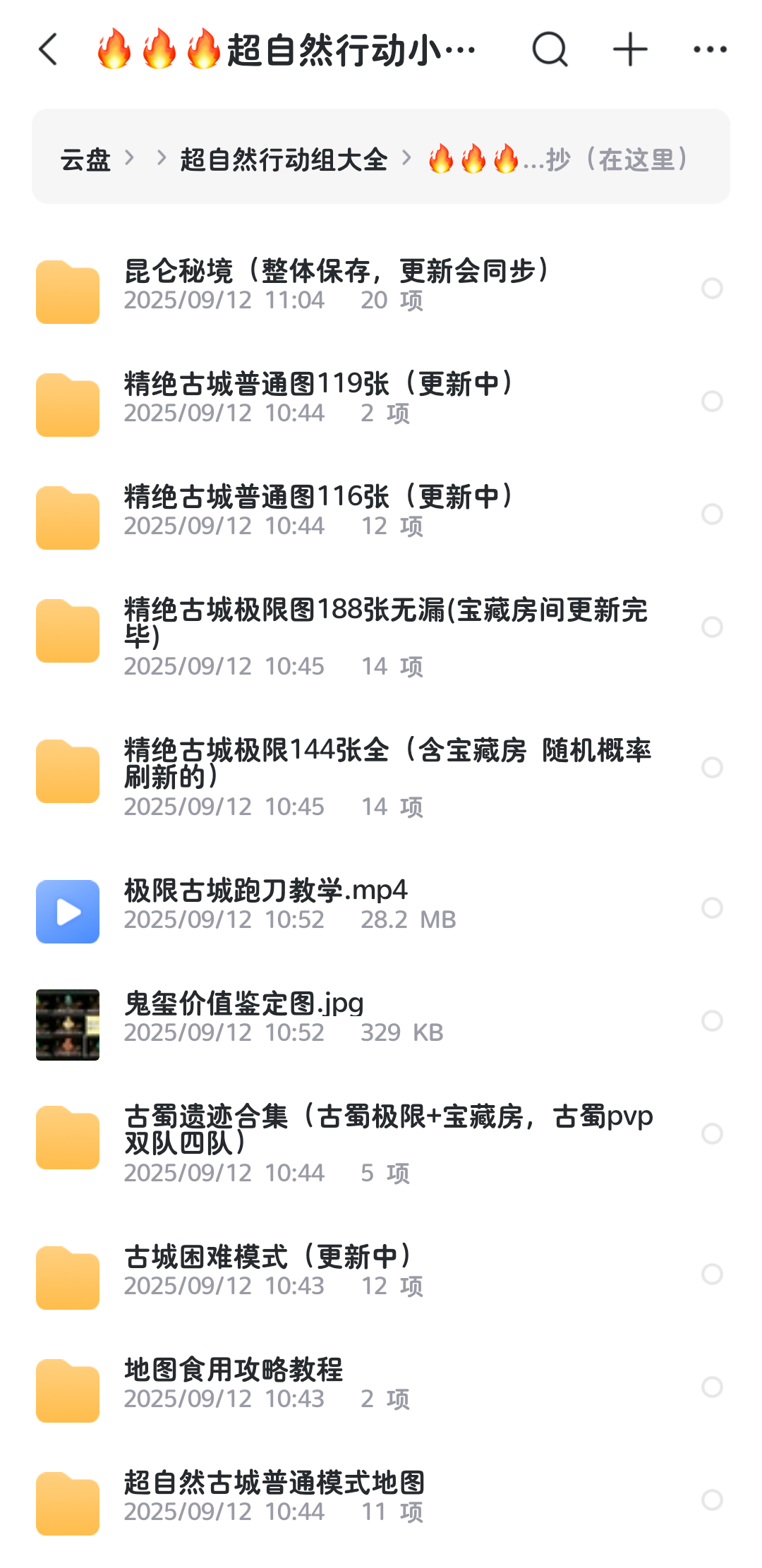Jump to 云盘 in the breadcrumb
This screenshot has height=1568, width=762.
click(85, 159)
